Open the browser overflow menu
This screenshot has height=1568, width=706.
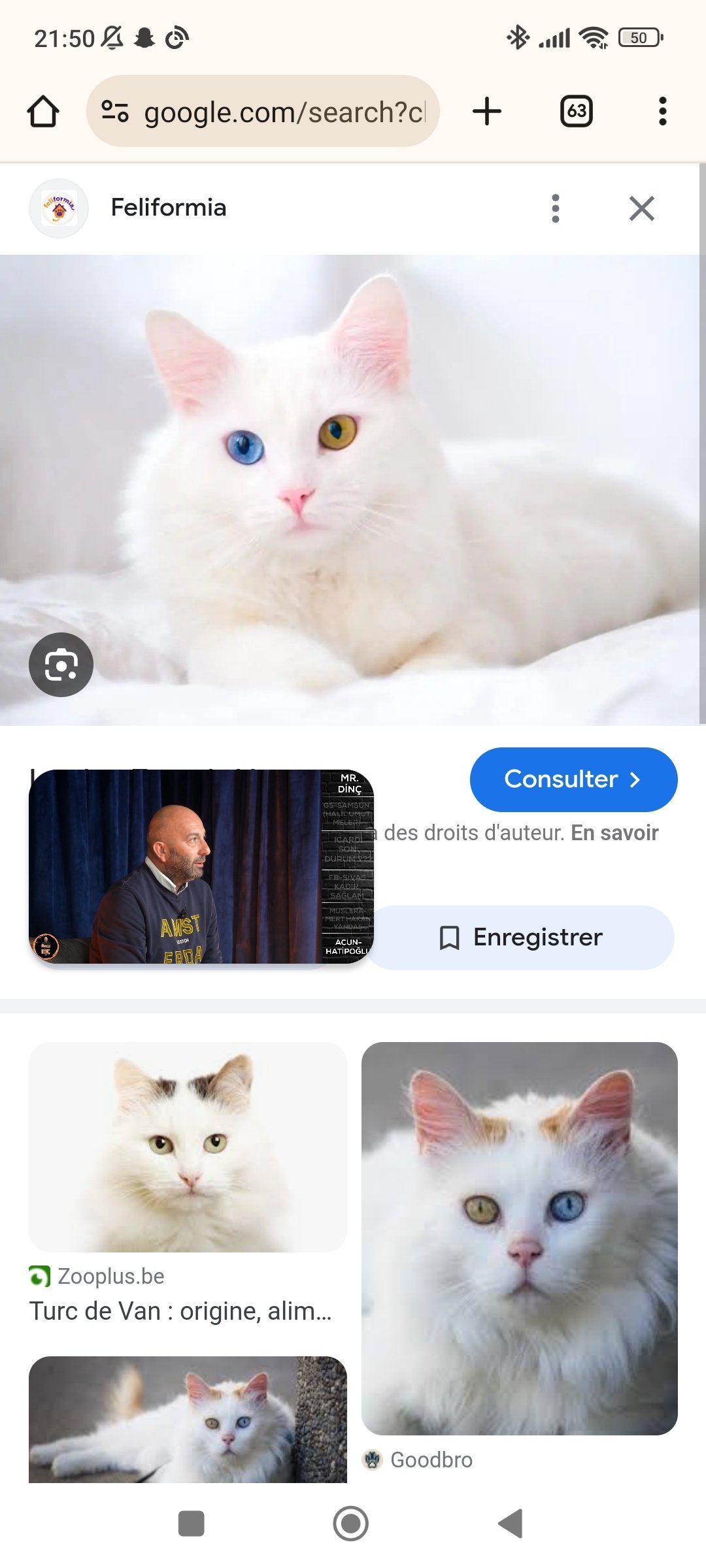click(x=663, y=111)
